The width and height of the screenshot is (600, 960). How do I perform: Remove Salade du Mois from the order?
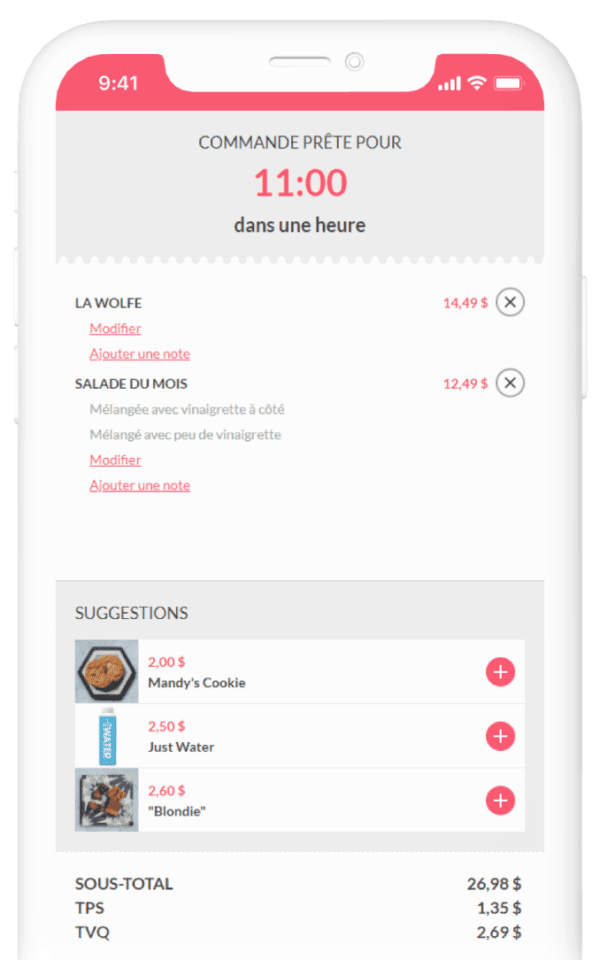pos(510,383)
